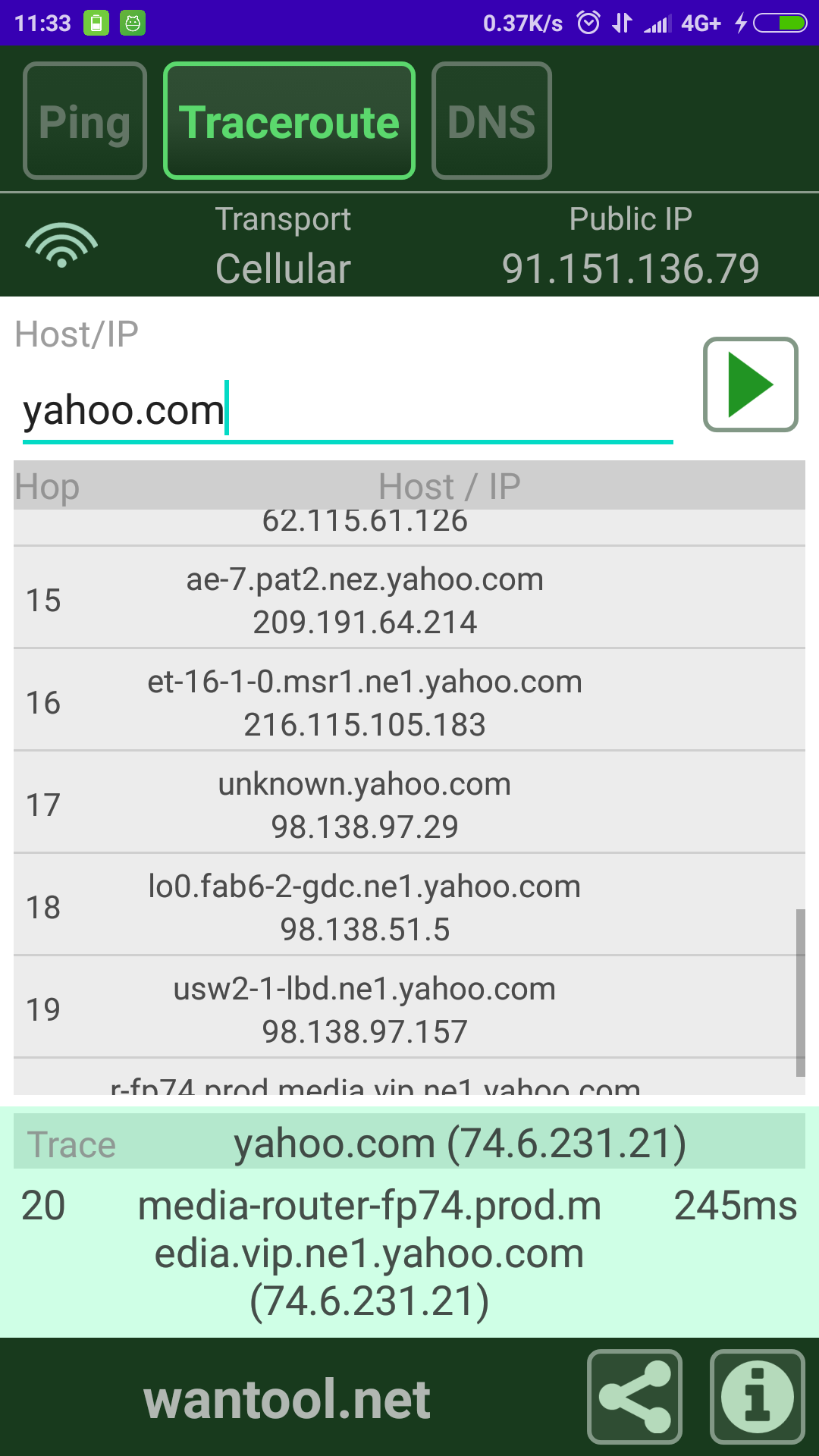Select hop 15 ae-7.pat2.nez.yahoo.com
This screenshot has width=819, height=1456.
click(409, 599)
